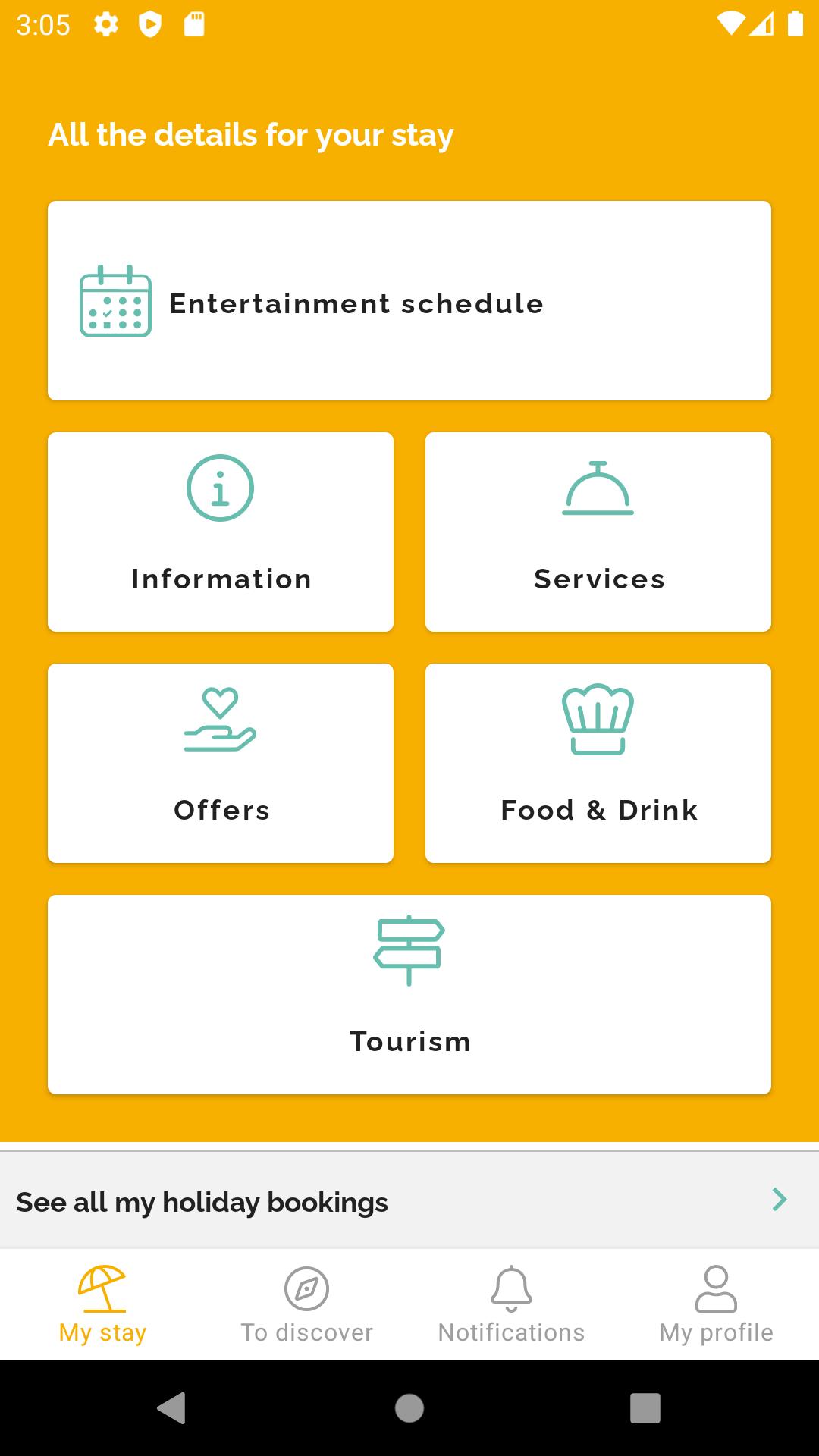Open the Entertainment schedule card
This screenshot has width=819, height=1456.
click(x=409, y=300)
